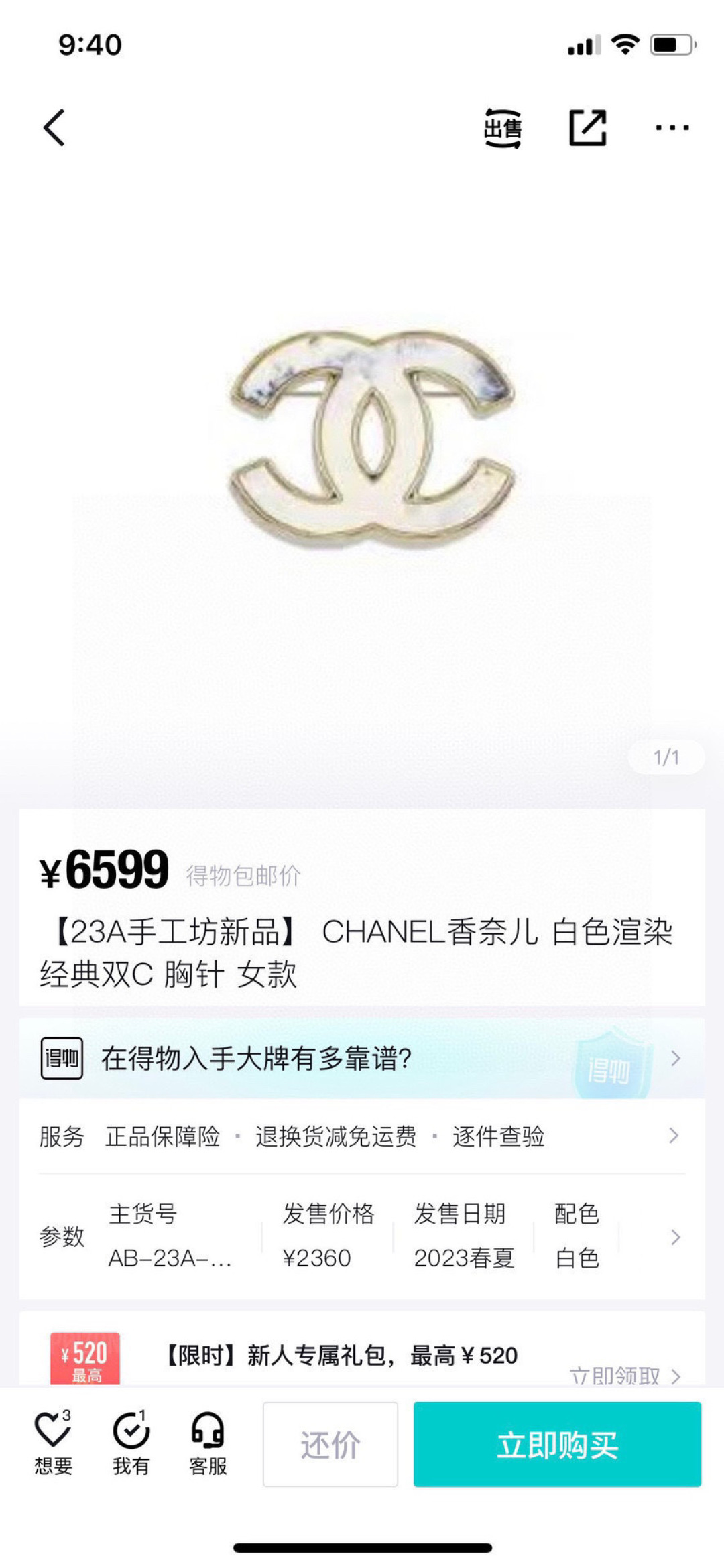This screenshot has height=1568, width=724.
Task: Open the Chanel brooch product image
Action: click(373, 439)
